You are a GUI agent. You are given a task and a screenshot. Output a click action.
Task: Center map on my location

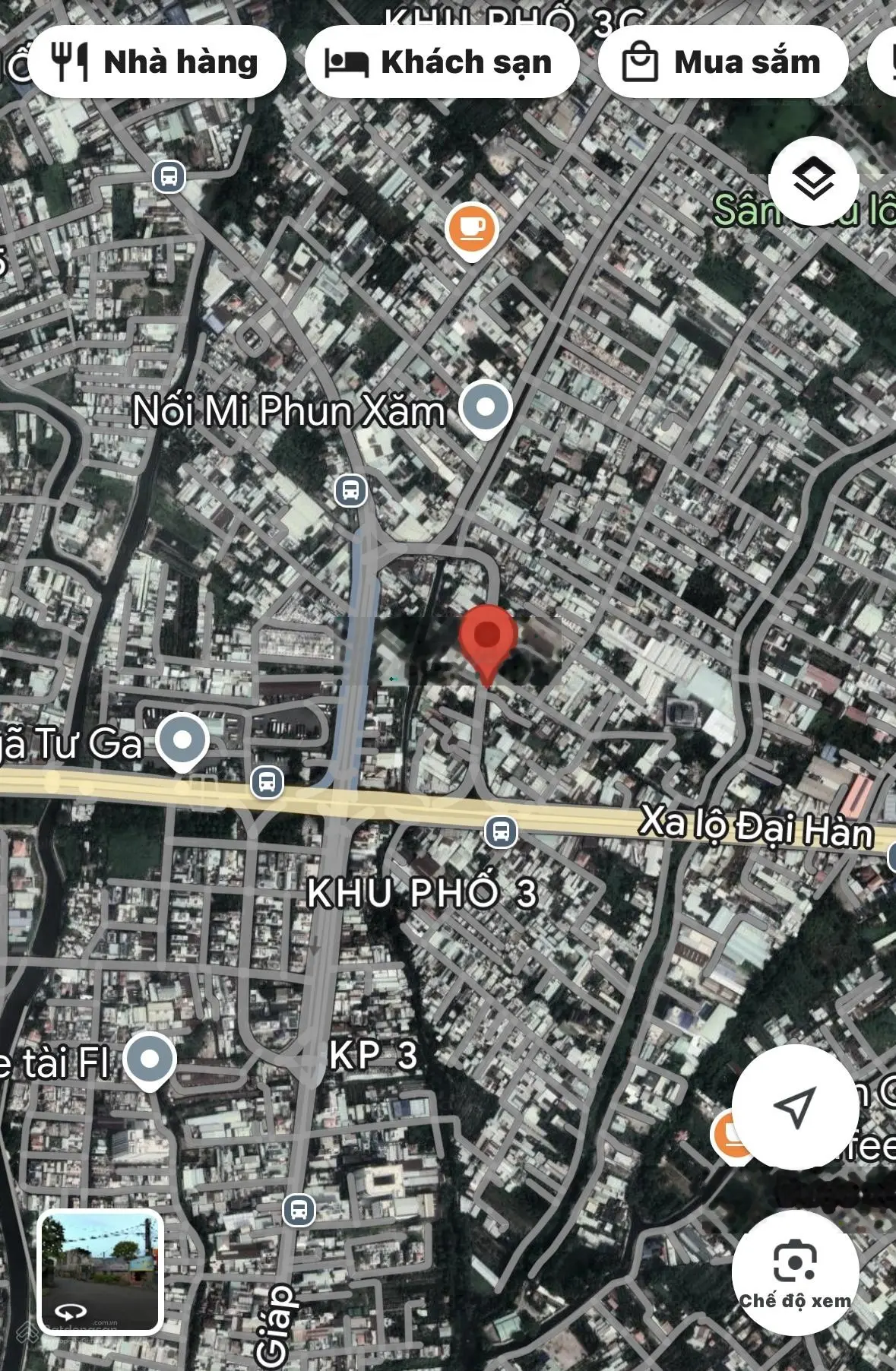pos(795,1106)
